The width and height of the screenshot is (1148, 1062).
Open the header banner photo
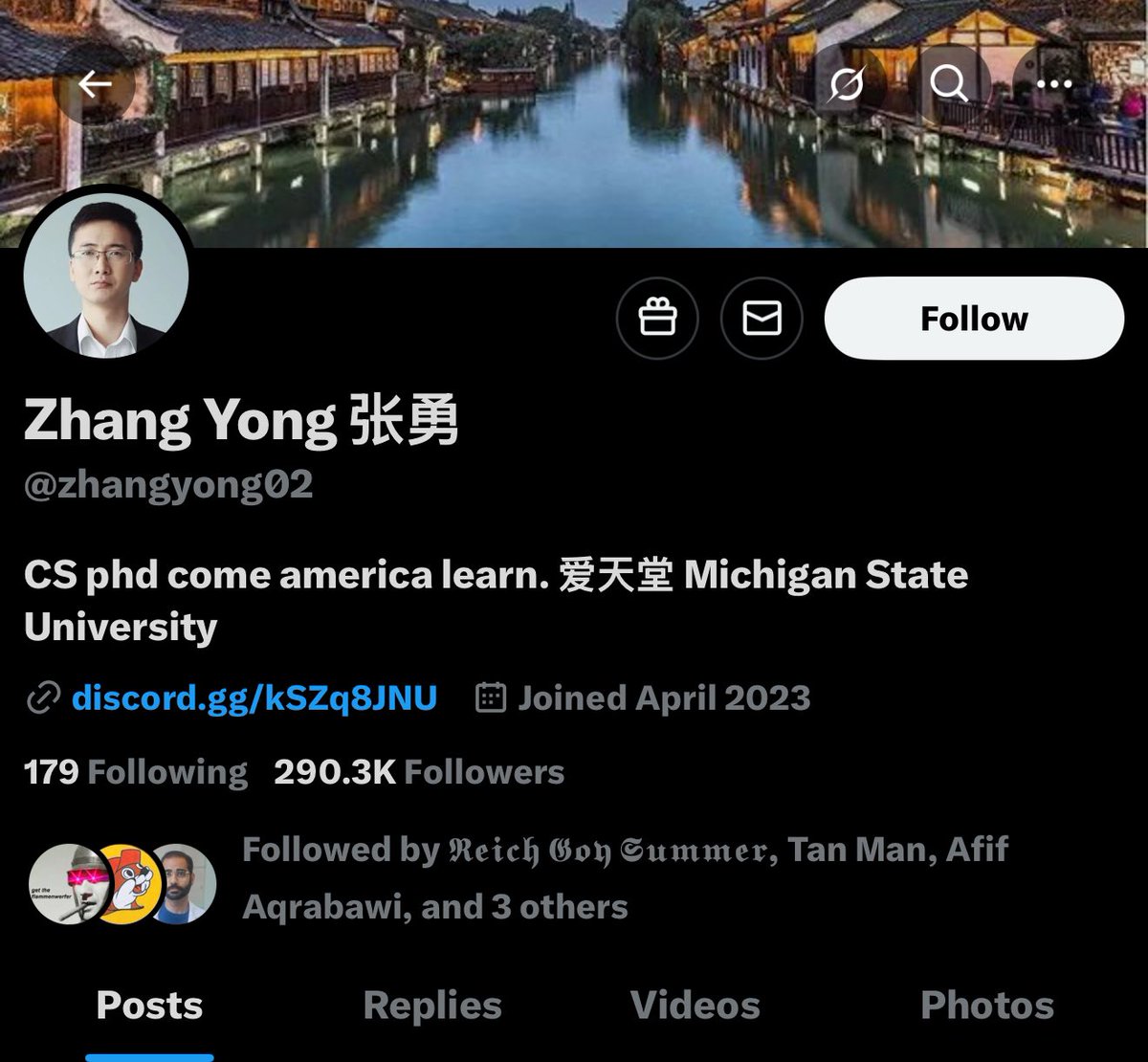tap(574, 144)
